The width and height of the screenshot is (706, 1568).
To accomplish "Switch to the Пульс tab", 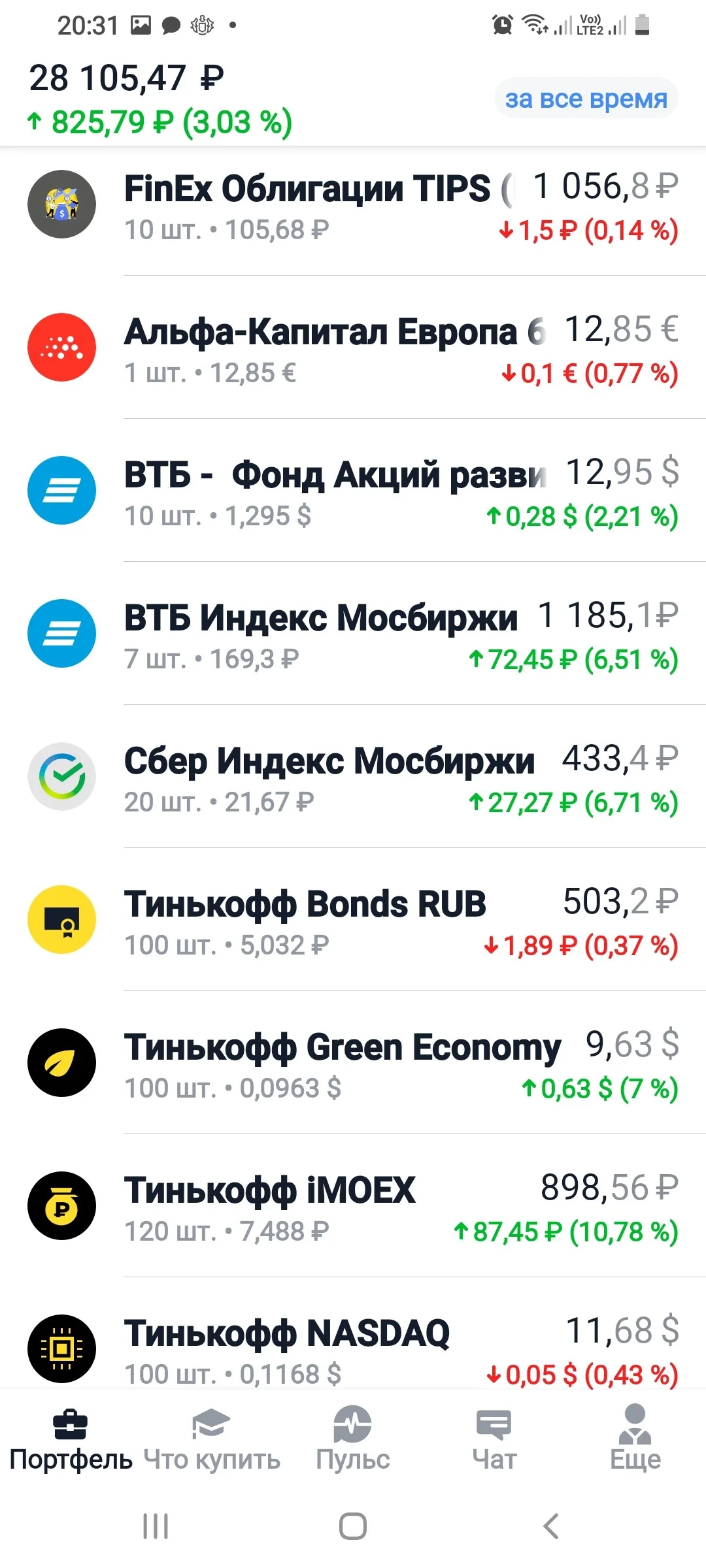I will tap(353, 1440).
